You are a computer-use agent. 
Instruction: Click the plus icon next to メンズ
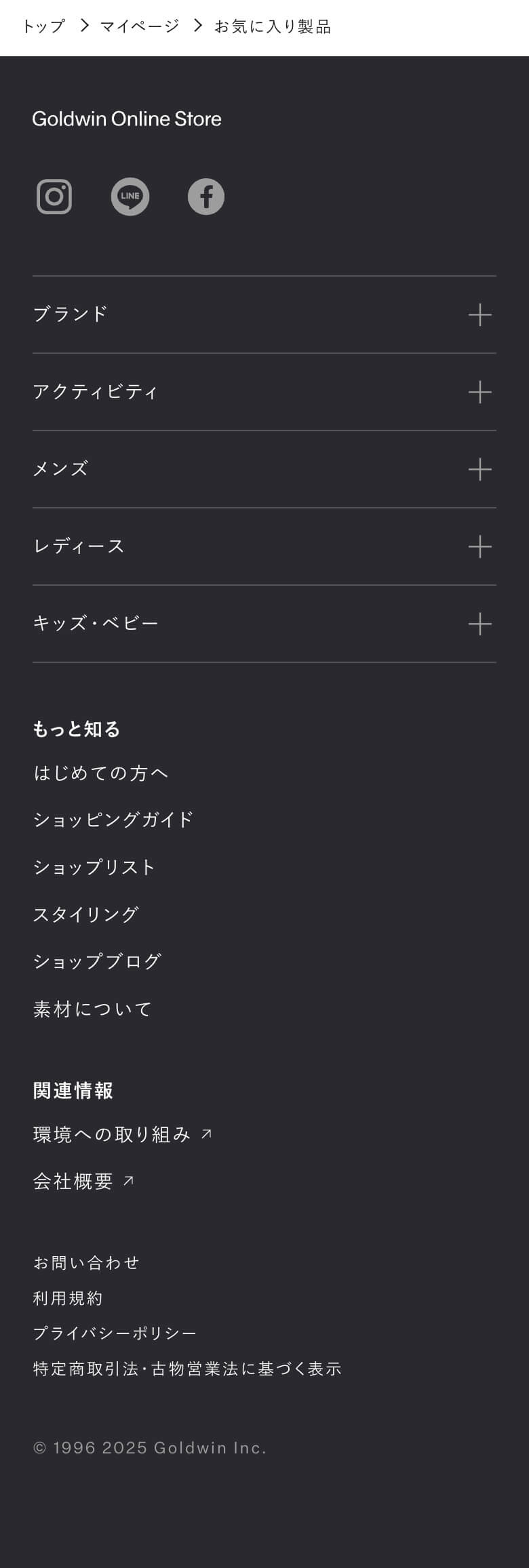[x=480, y=468]
